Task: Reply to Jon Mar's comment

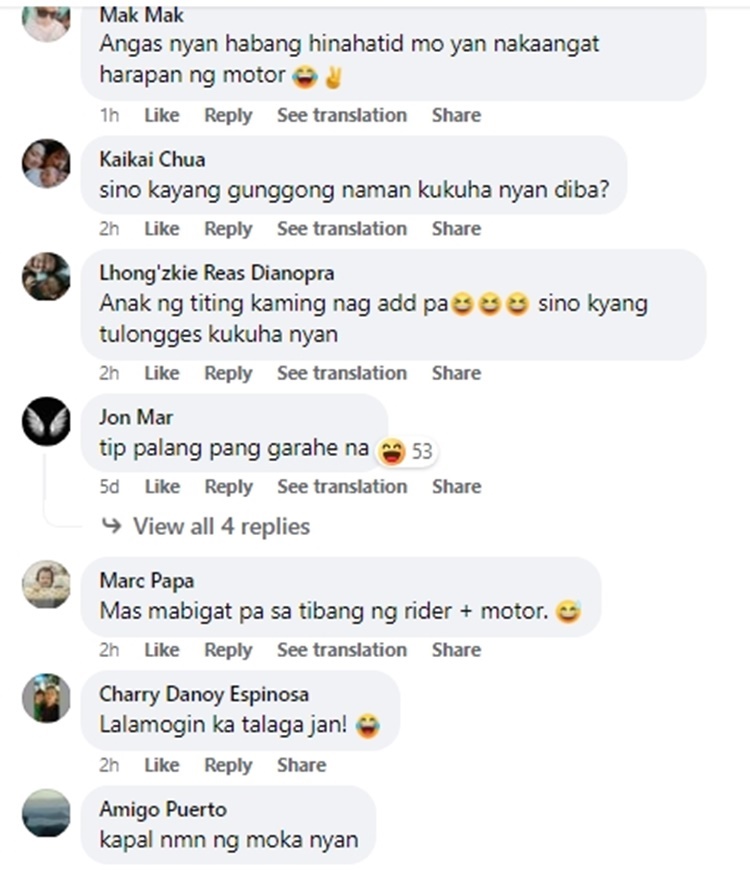Action: tap(228, 487)
